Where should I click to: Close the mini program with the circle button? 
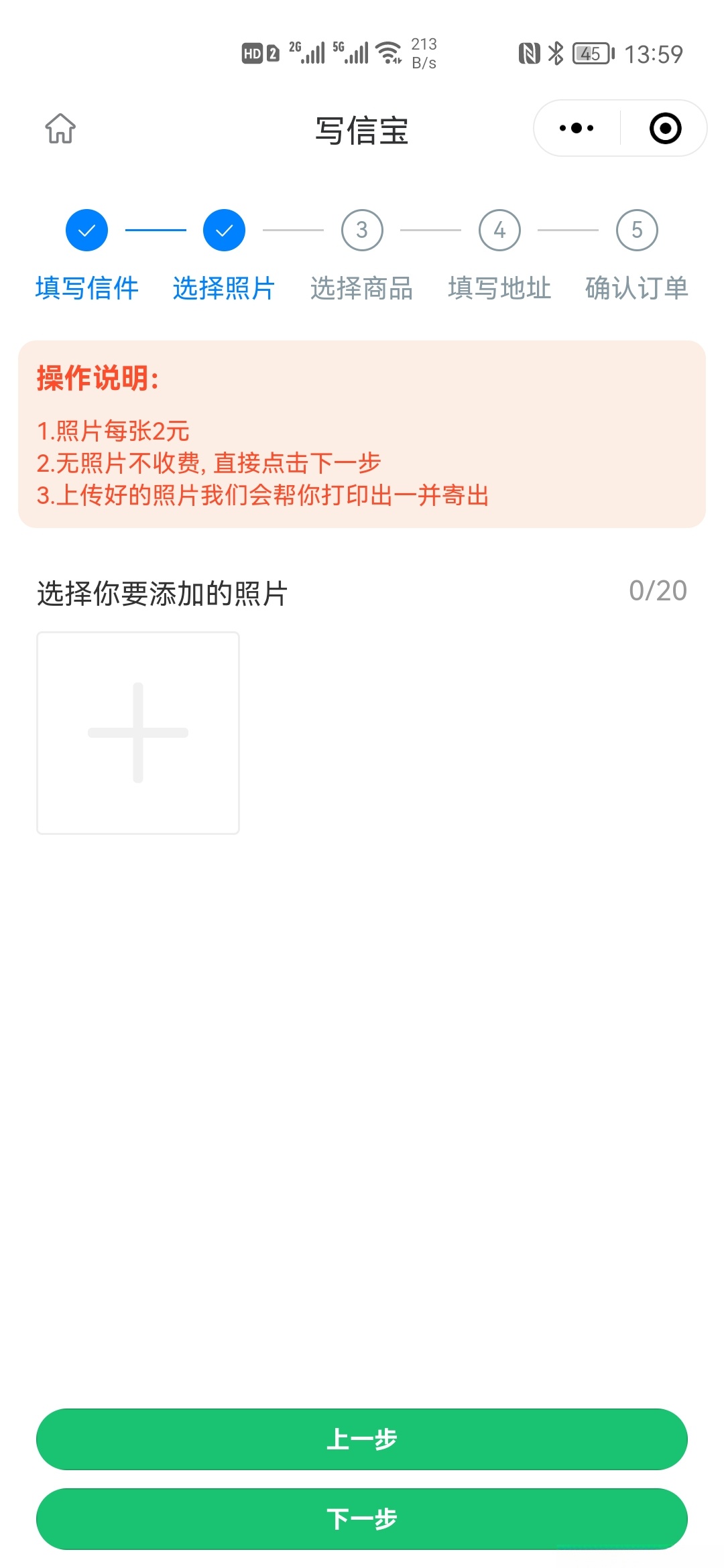(665, 128)
